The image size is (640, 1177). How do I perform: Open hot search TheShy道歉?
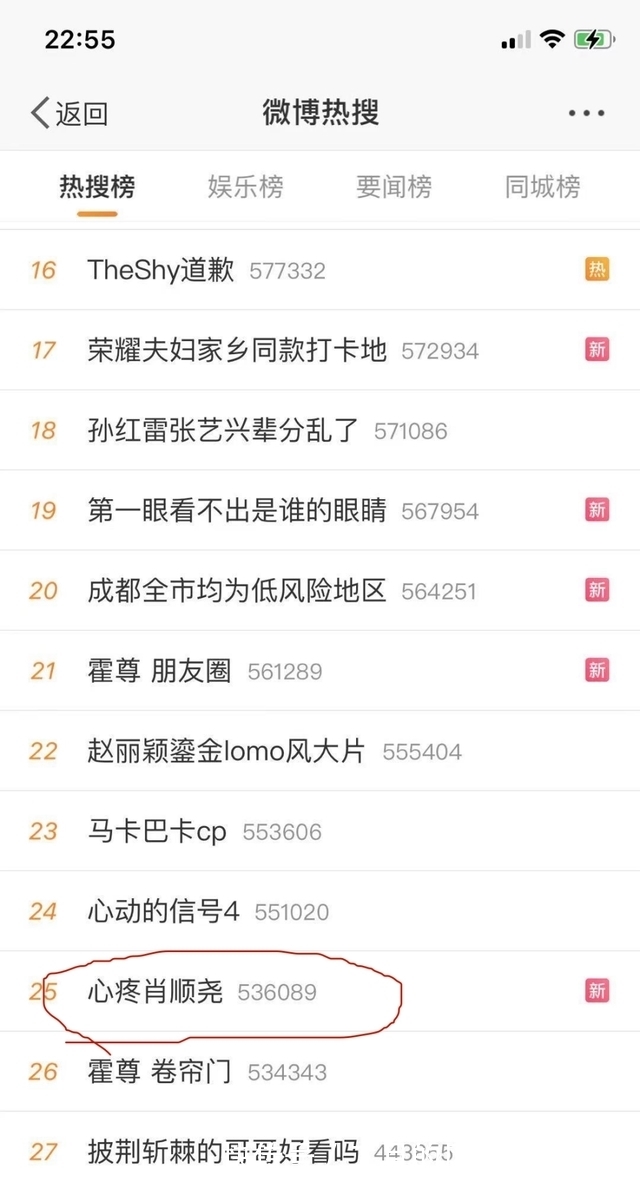click(161, 270)
